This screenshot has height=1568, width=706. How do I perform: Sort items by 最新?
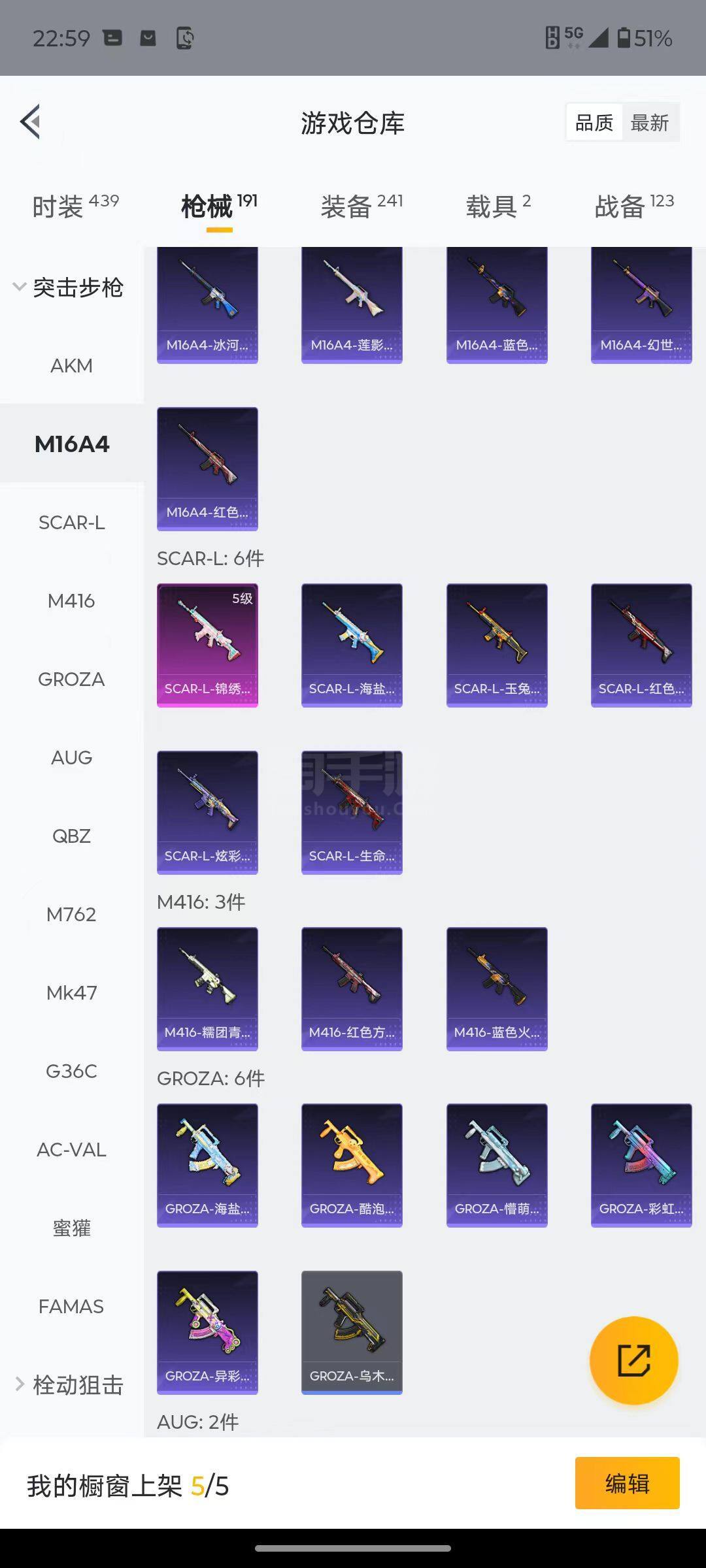click(649, 123)
